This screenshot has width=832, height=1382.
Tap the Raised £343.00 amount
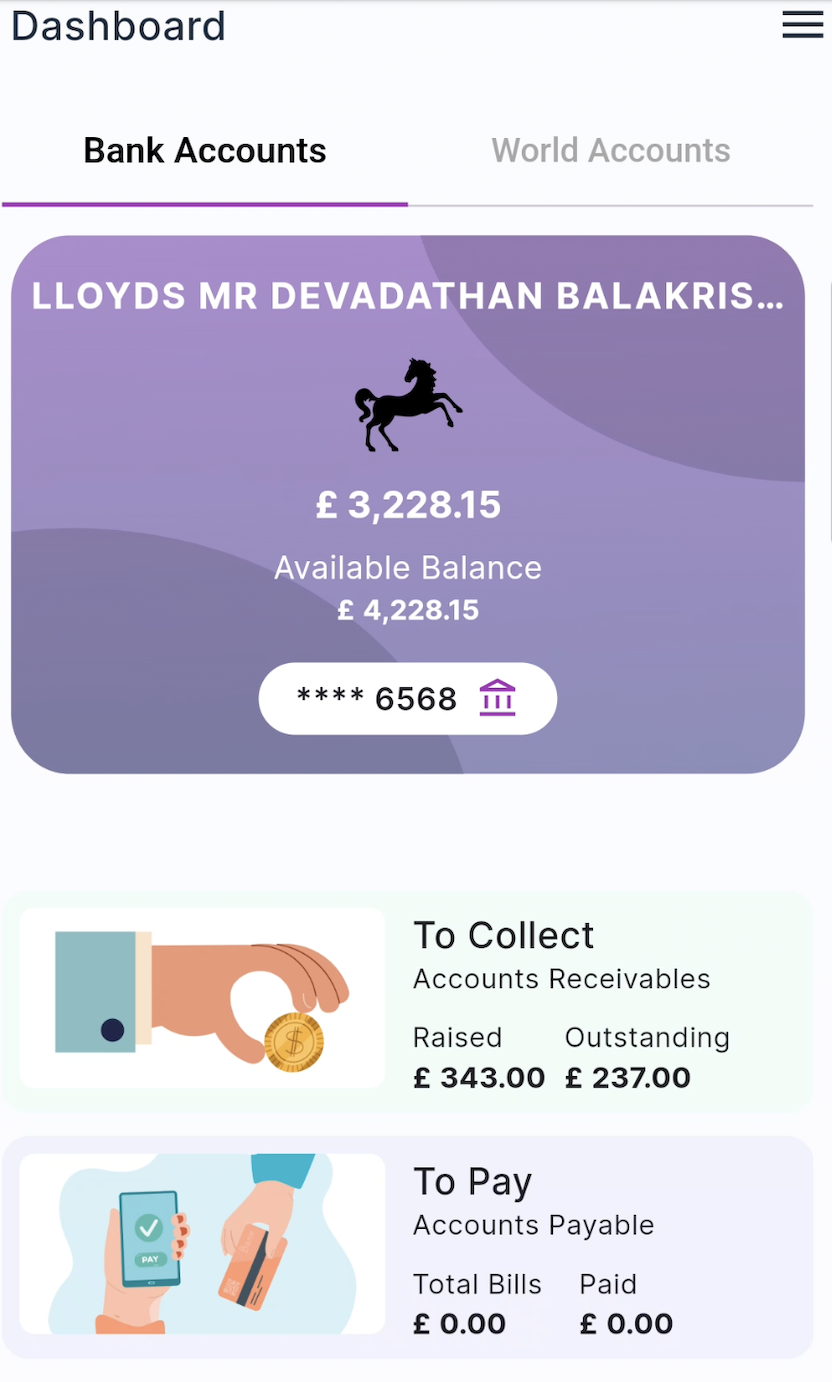478,1077
